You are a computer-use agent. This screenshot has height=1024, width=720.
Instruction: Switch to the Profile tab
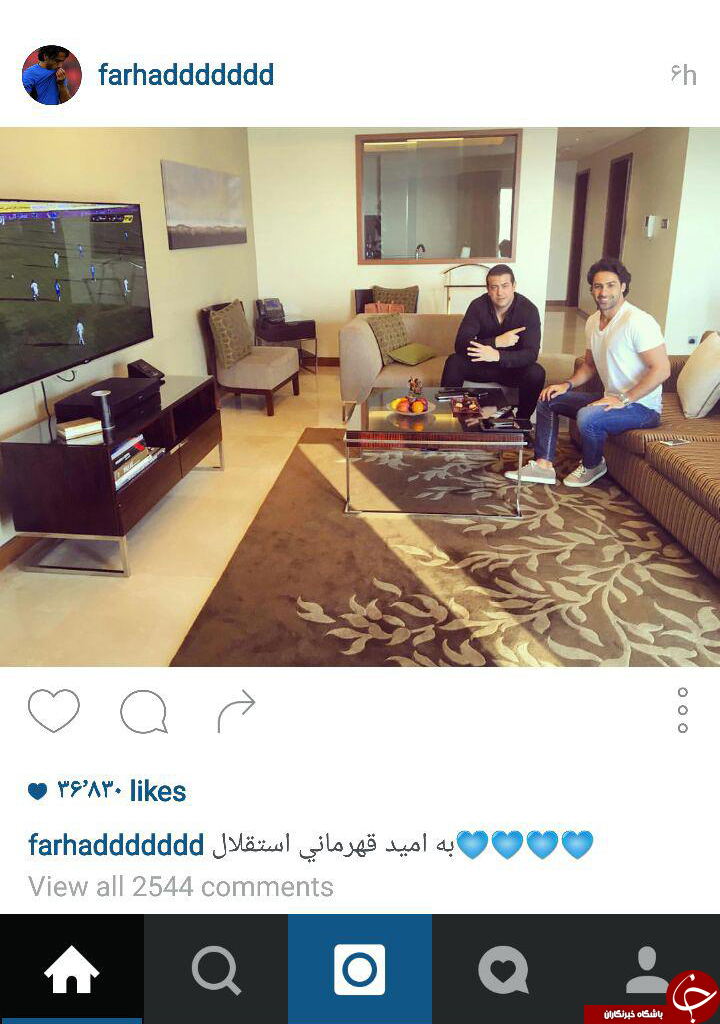[647, 969]
